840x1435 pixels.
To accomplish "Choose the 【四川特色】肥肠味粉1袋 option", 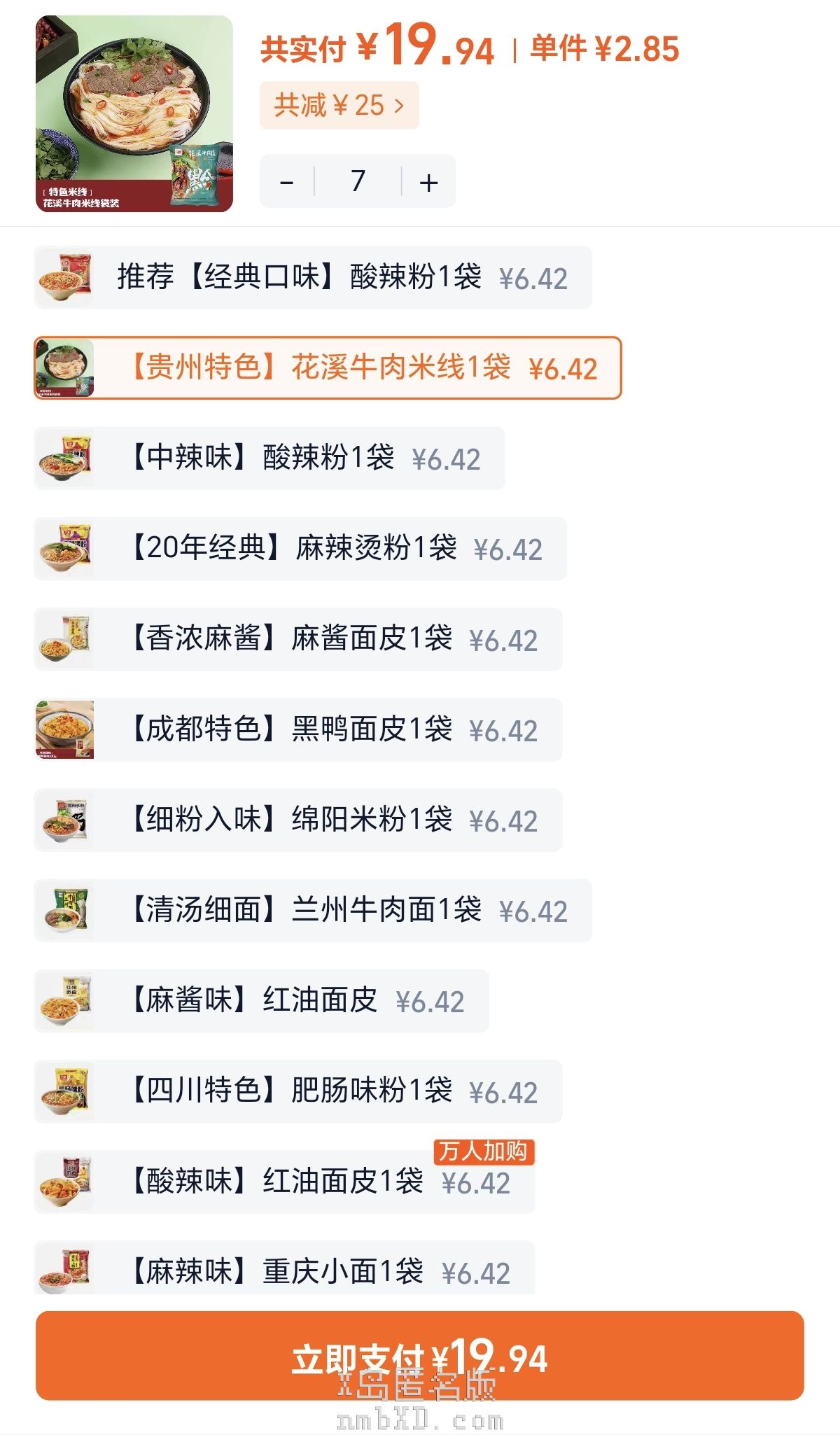I will pyautogui.click(x=298, y=1091).
